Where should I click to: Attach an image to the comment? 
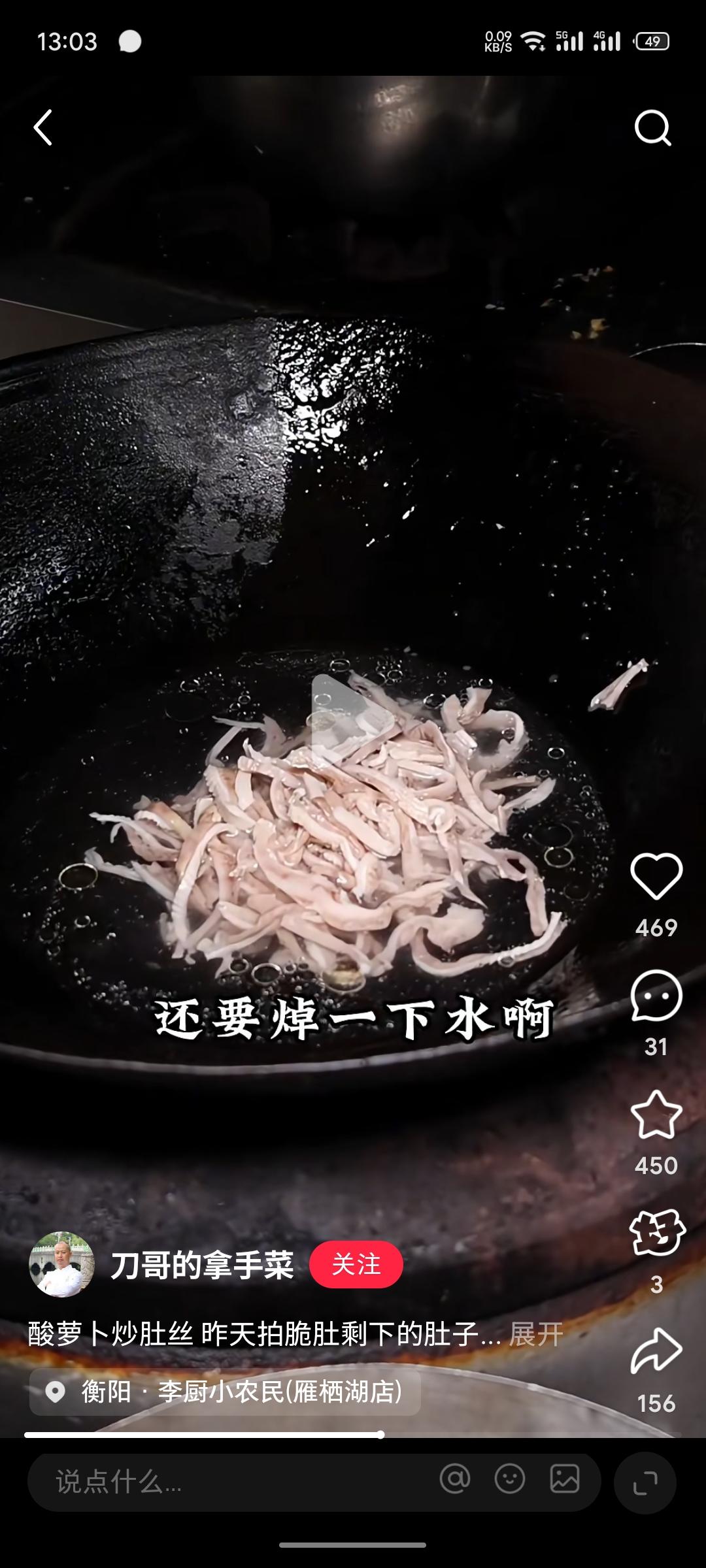click(x=565, y=1478)
